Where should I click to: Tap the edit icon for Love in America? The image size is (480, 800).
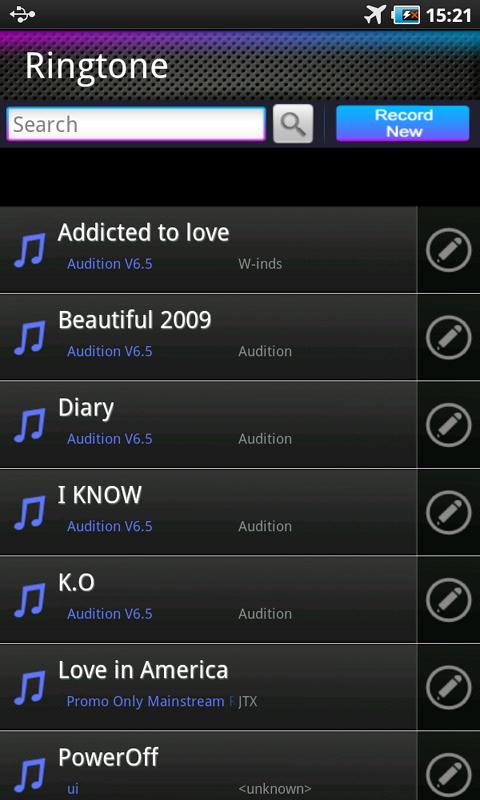448,687
